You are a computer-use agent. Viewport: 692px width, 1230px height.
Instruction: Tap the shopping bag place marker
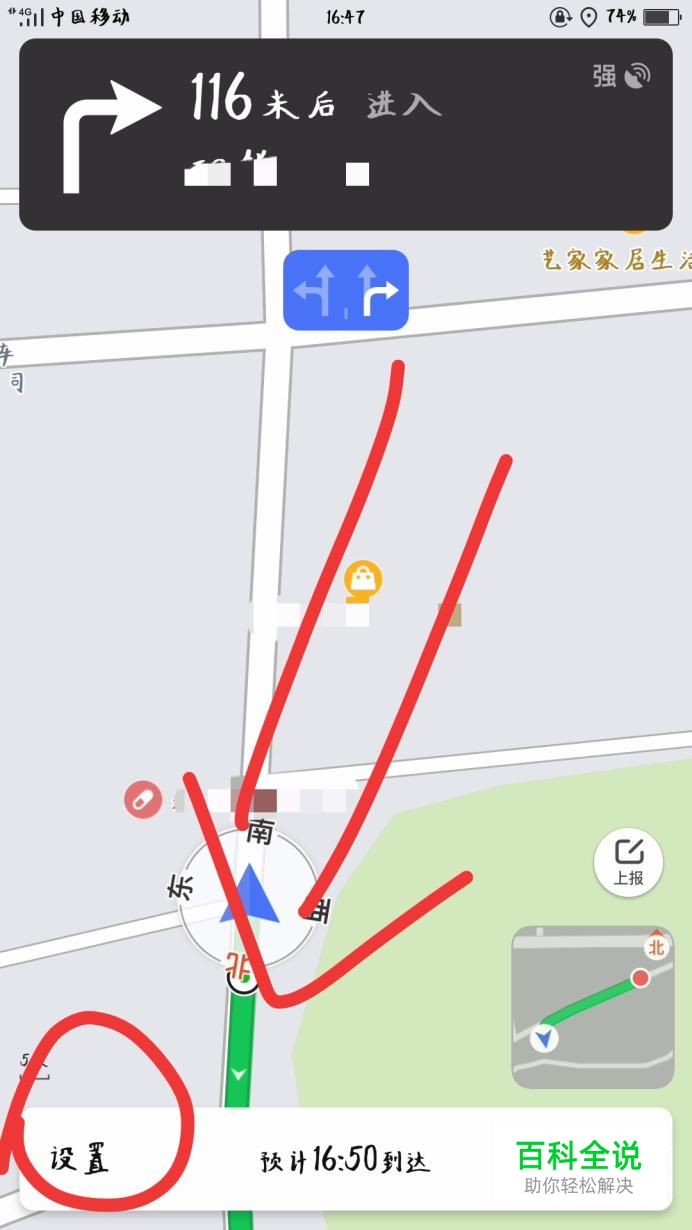point(363,579)
